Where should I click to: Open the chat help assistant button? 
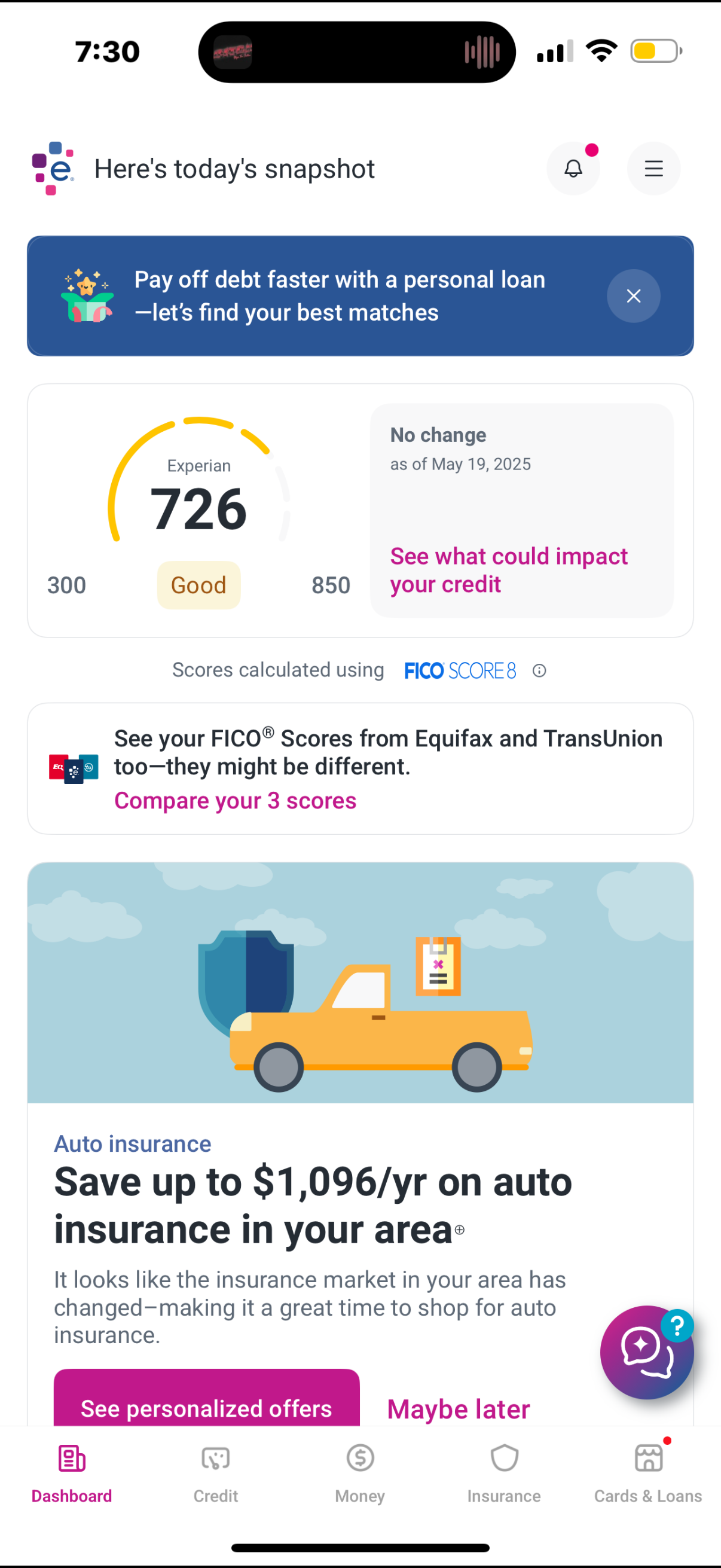click(646, 1353)
